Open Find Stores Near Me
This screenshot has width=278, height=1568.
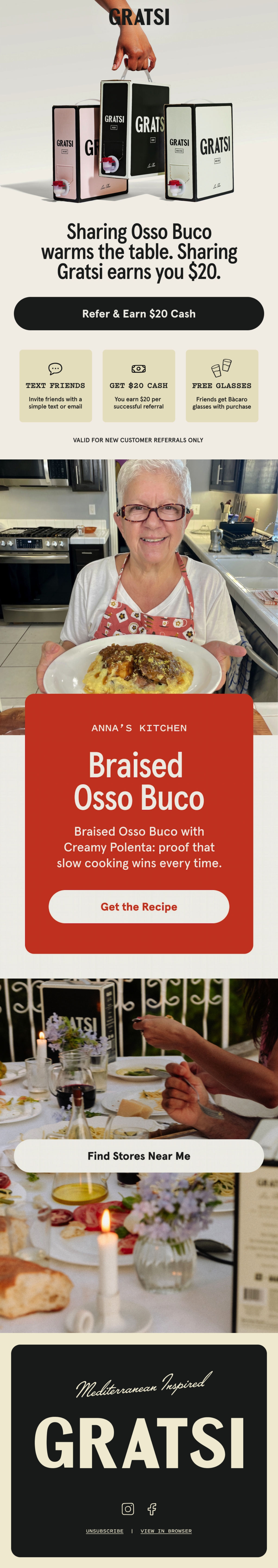(139, 1155)
